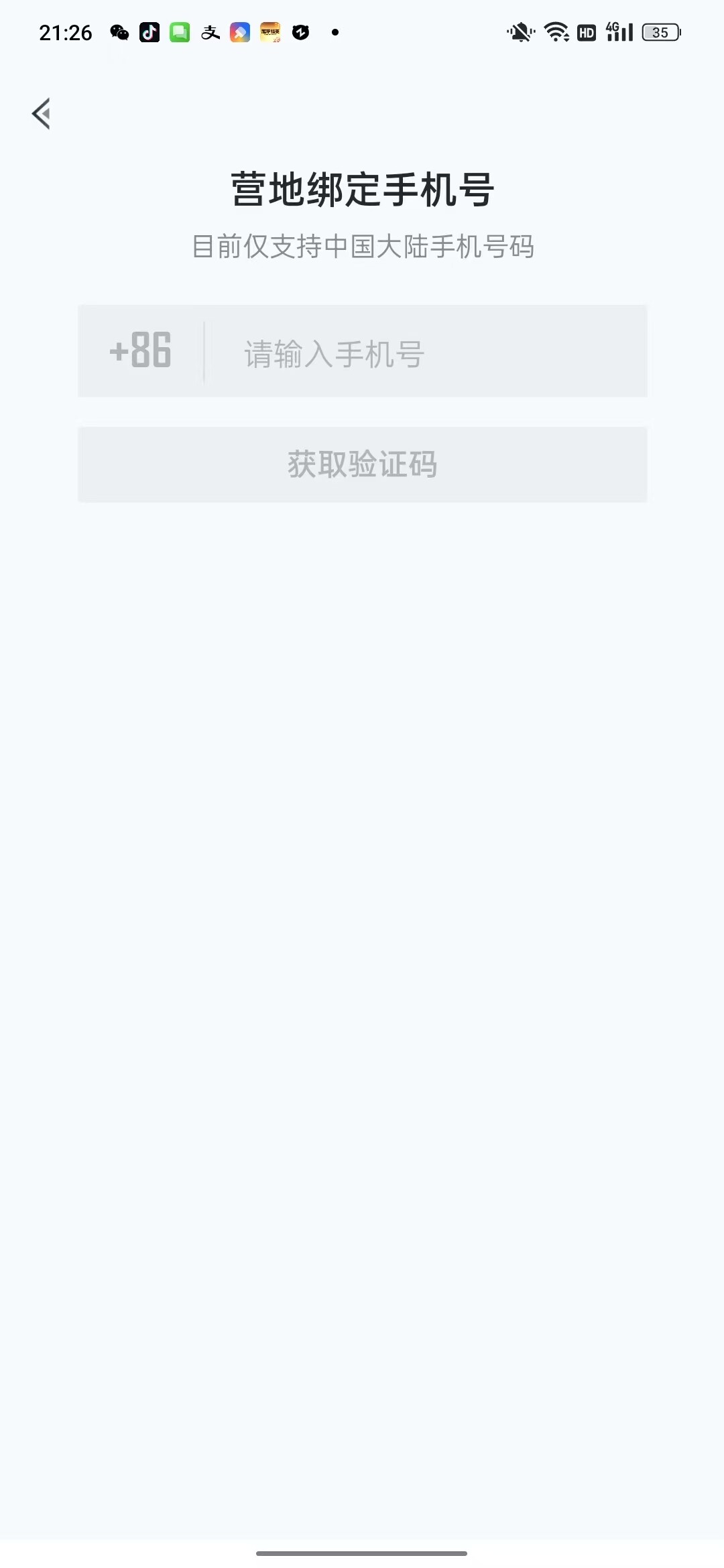The image size is (724, 1568).
Task: Tap the home indicator bar at bottom
Action: tap(362, 1555)
